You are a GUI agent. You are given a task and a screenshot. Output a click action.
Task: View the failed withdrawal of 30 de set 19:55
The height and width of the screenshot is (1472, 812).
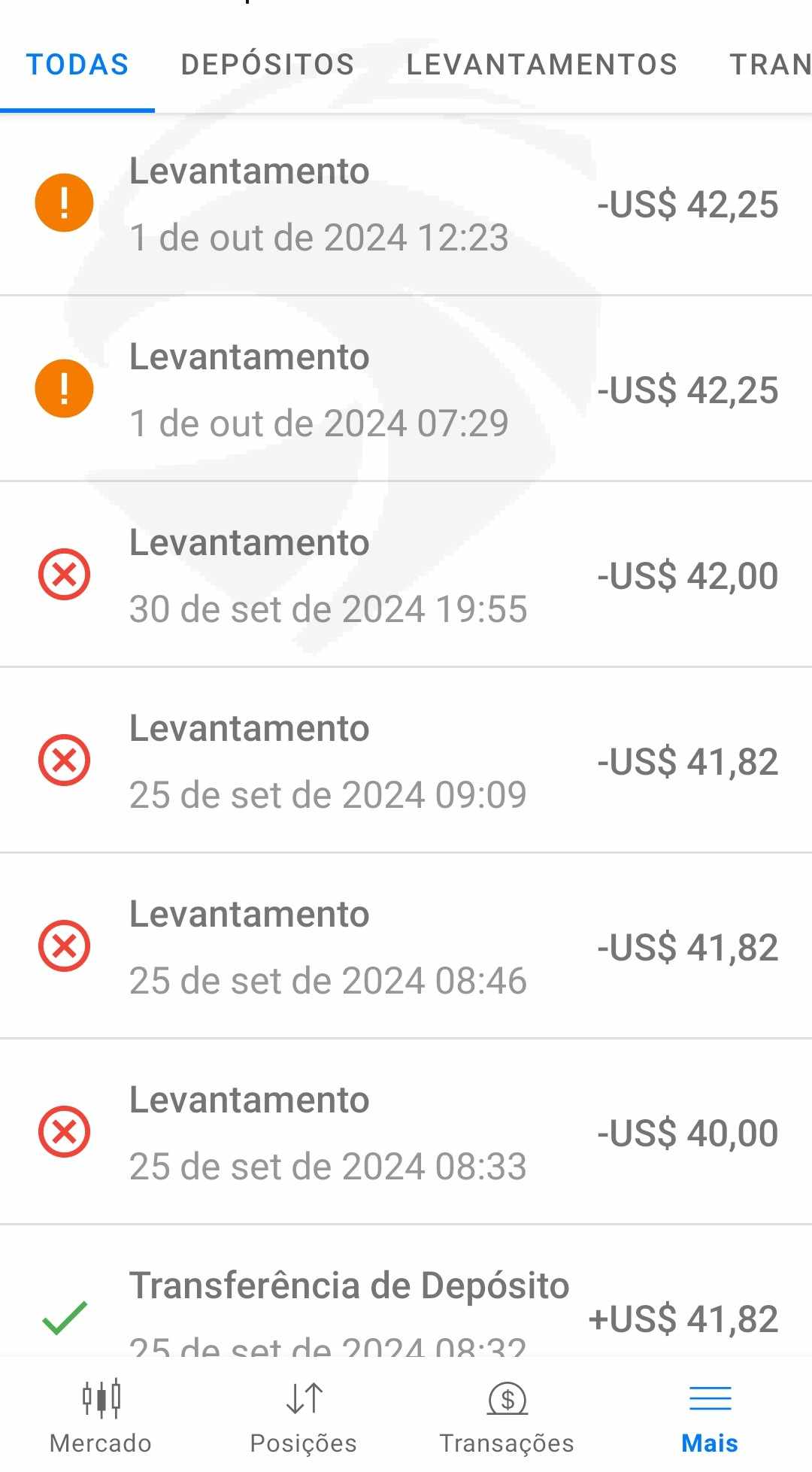pos(406,575)
